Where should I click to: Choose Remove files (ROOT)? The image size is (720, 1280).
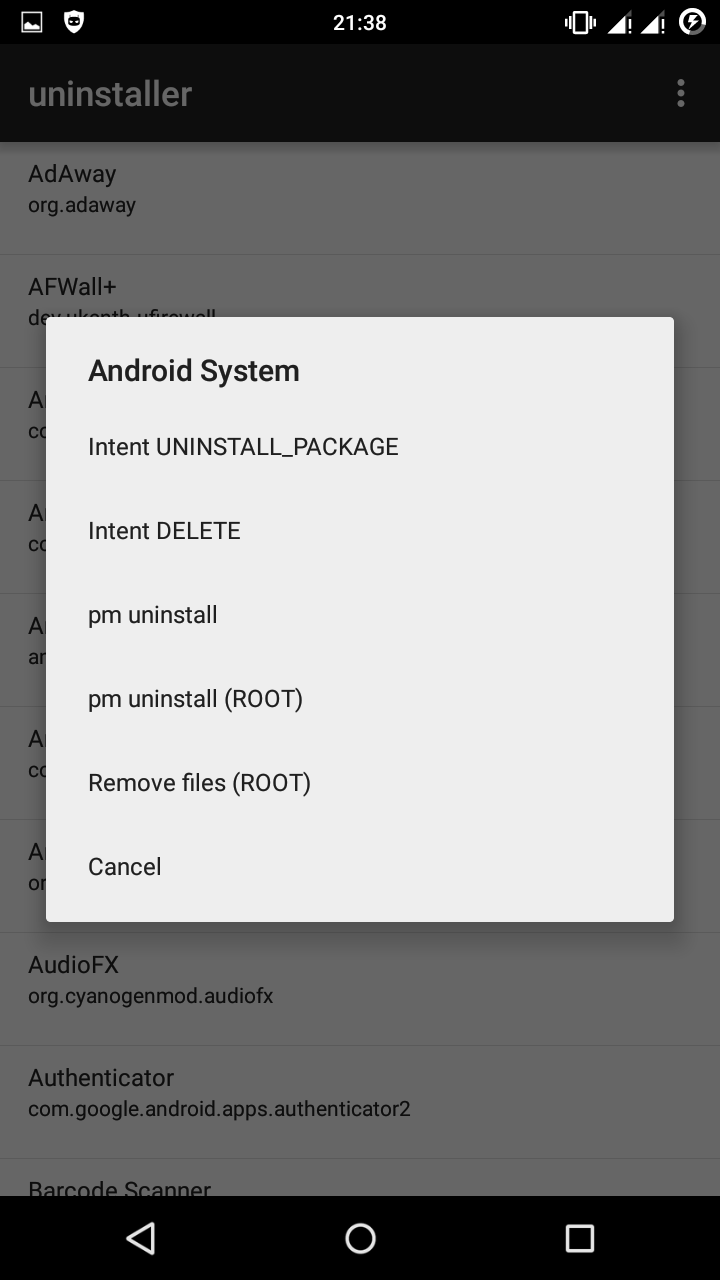360,783
